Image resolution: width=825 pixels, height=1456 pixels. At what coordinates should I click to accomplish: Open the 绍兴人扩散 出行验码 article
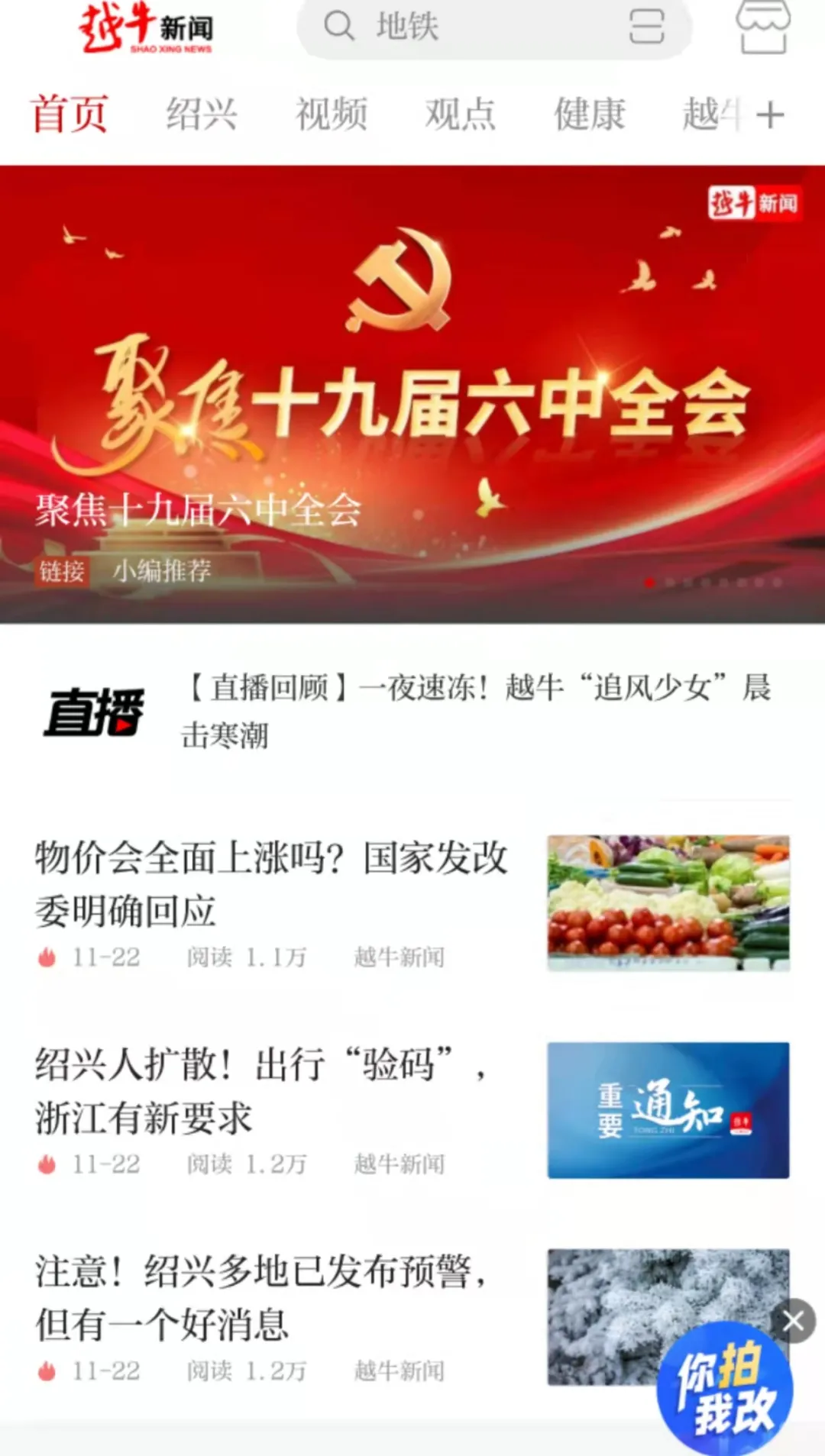pos(412,1110)
